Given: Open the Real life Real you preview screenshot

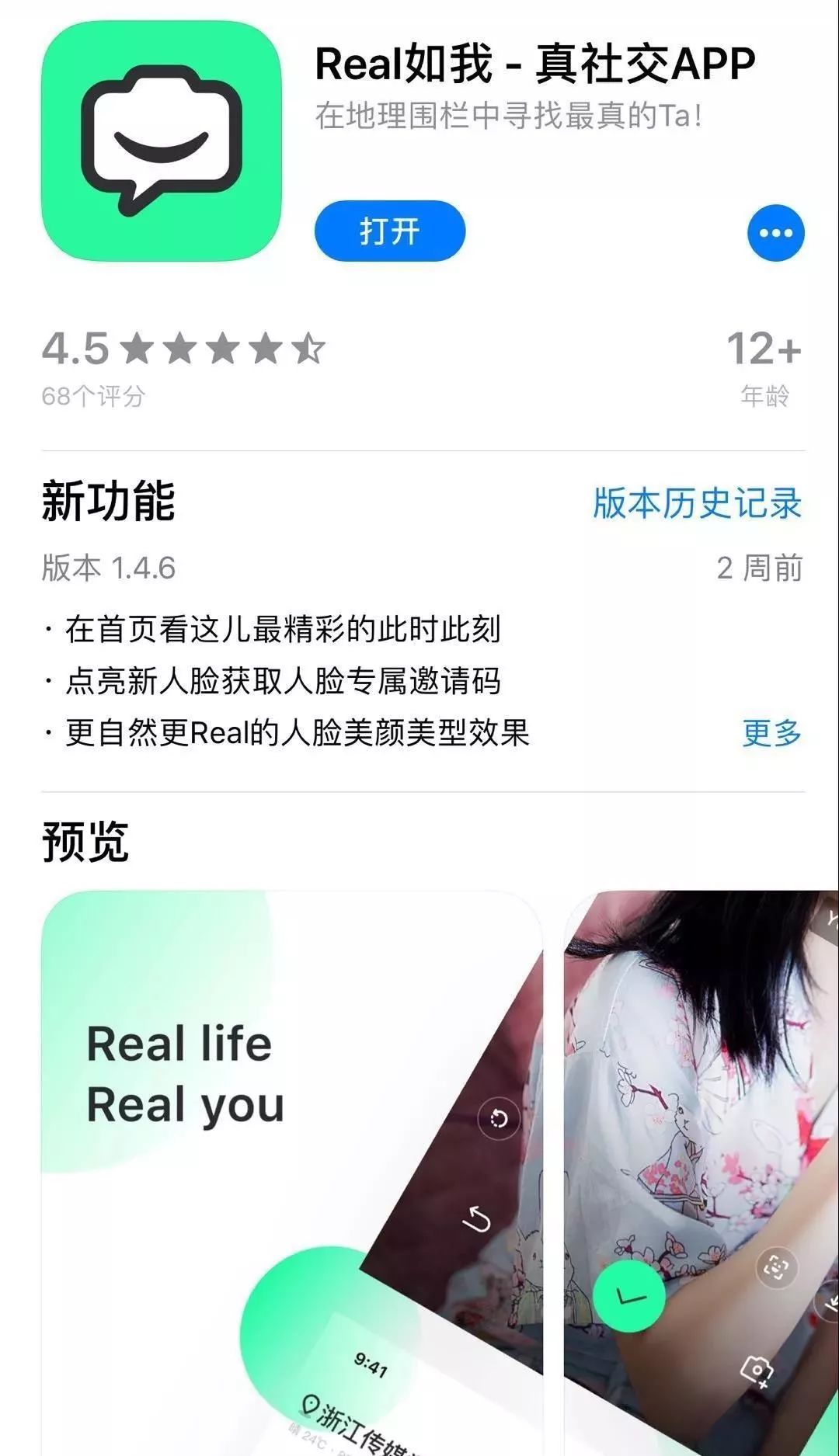Looking at the screenshot, I should (x=292, y=1173).
